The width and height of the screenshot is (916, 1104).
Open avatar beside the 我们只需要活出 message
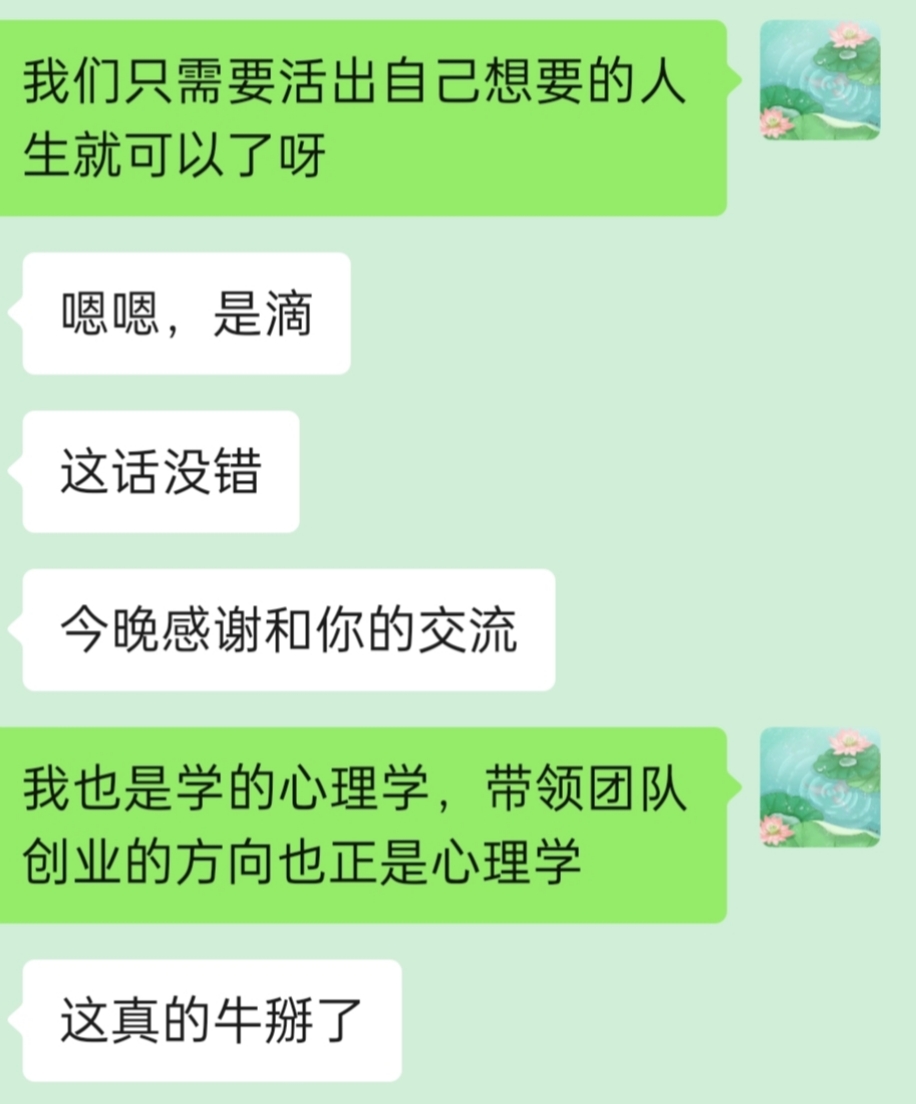click(820, 80)
